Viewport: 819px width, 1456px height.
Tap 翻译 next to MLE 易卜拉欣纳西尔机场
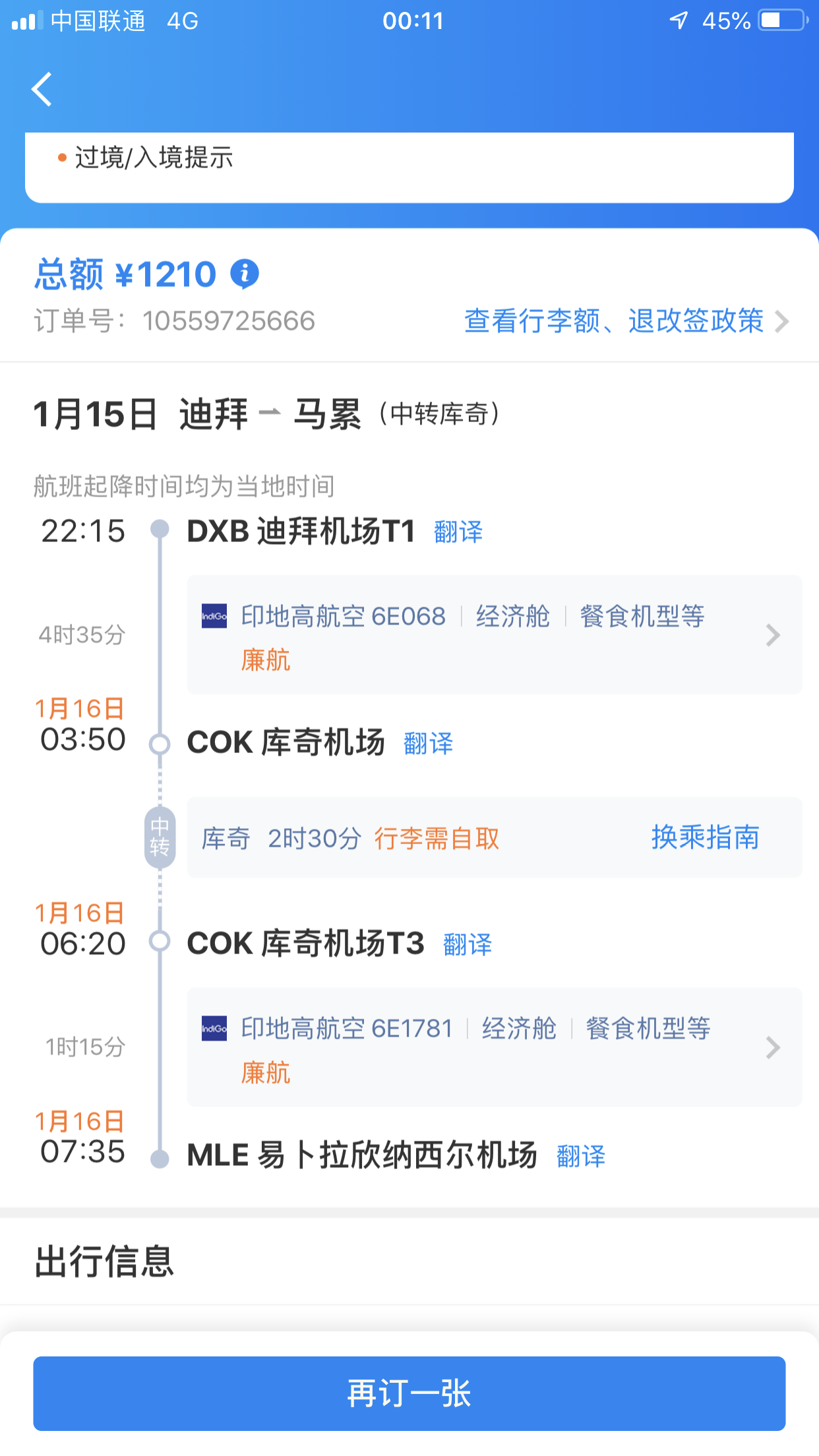[581, 1157]
